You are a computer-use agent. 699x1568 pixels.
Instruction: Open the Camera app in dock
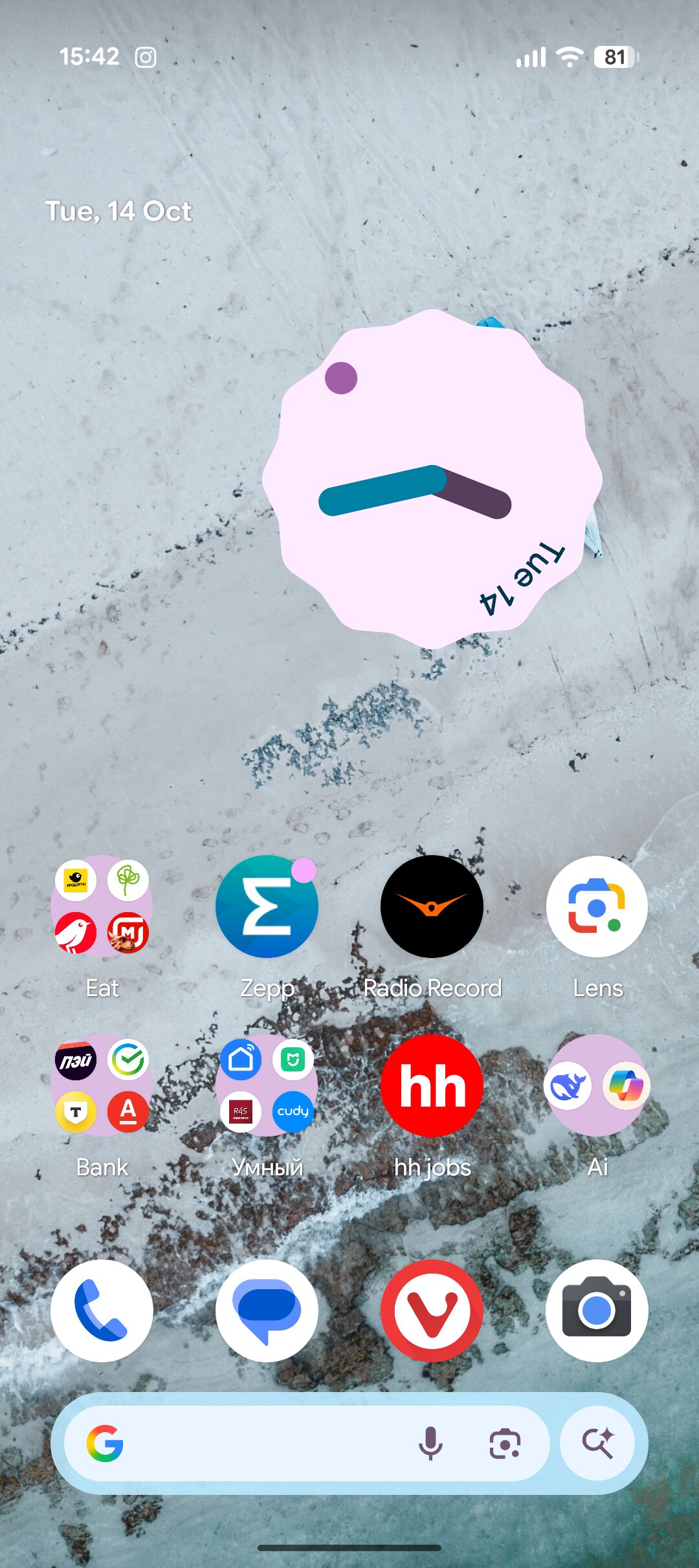pyautogui.click(x=597, y=1311)
